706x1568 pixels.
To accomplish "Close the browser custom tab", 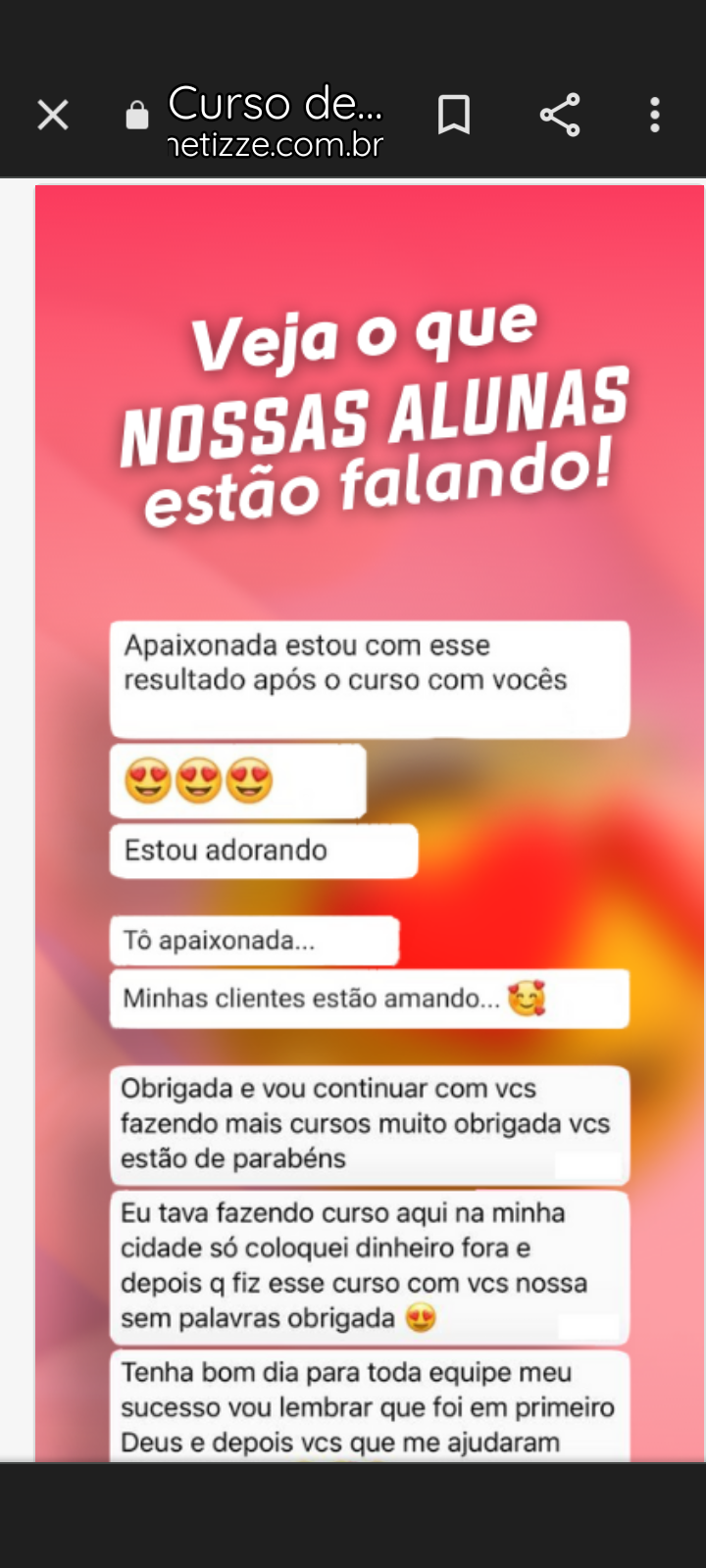I will pos(53,116).
